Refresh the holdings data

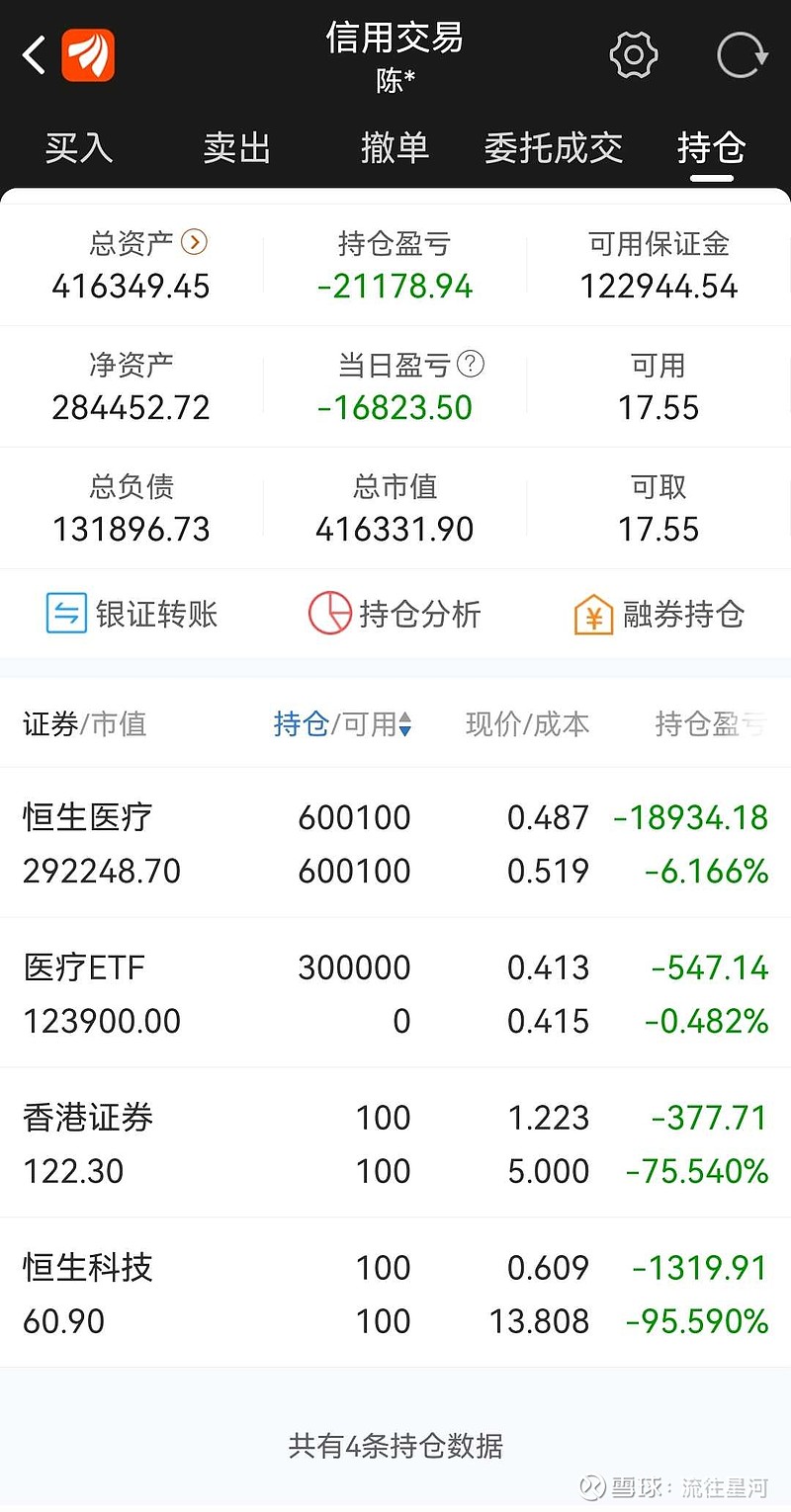point(742,55)
